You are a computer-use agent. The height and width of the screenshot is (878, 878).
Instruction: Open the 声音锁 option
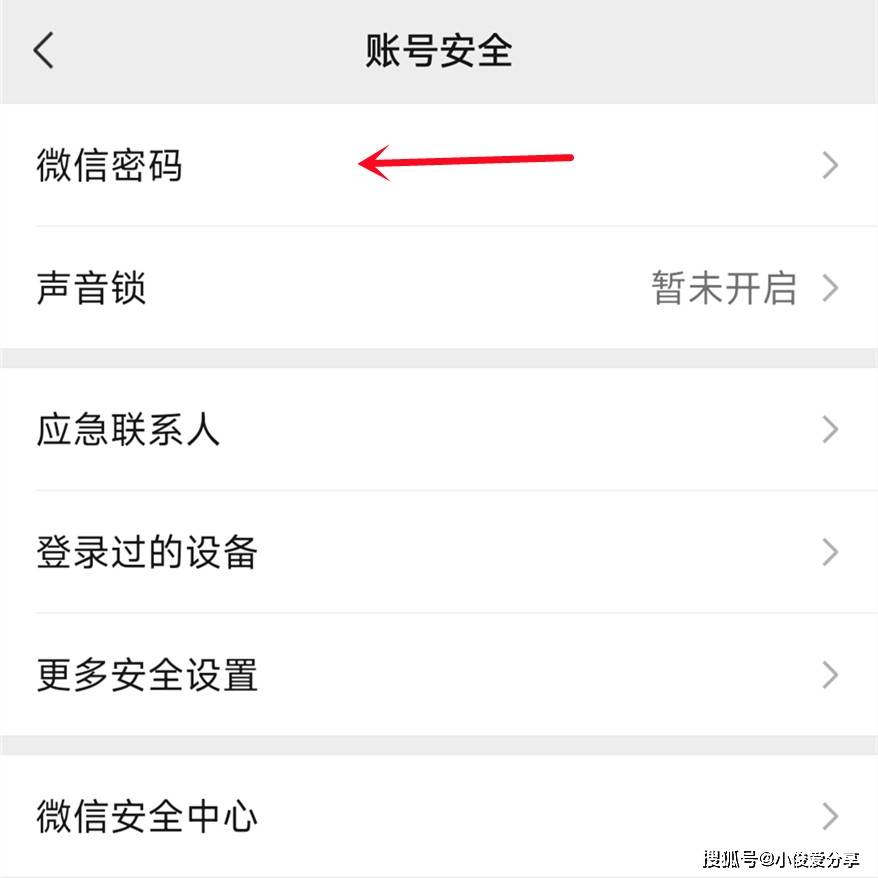(x=92, y=289)
